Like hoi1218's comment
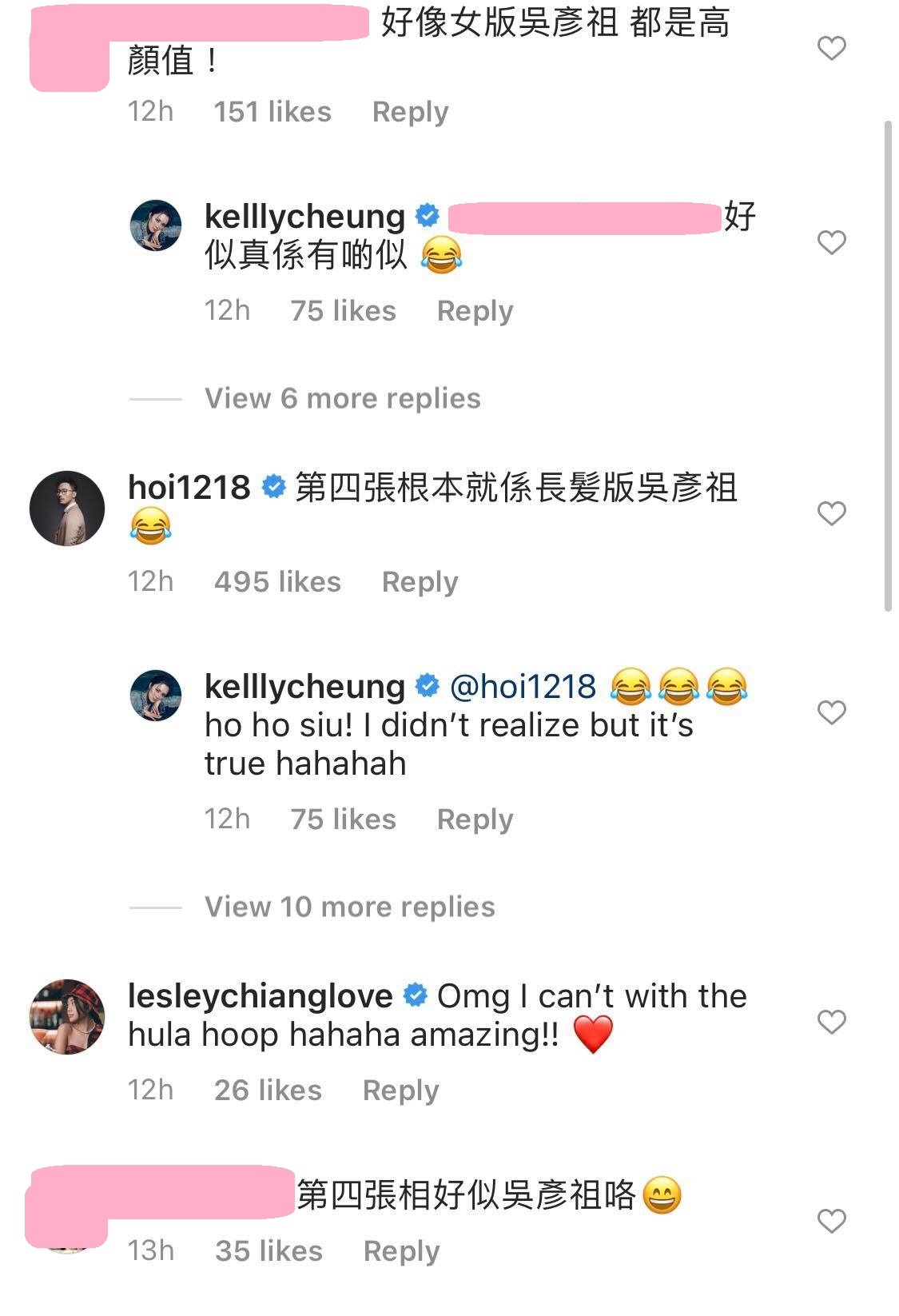 pos(831,513)
